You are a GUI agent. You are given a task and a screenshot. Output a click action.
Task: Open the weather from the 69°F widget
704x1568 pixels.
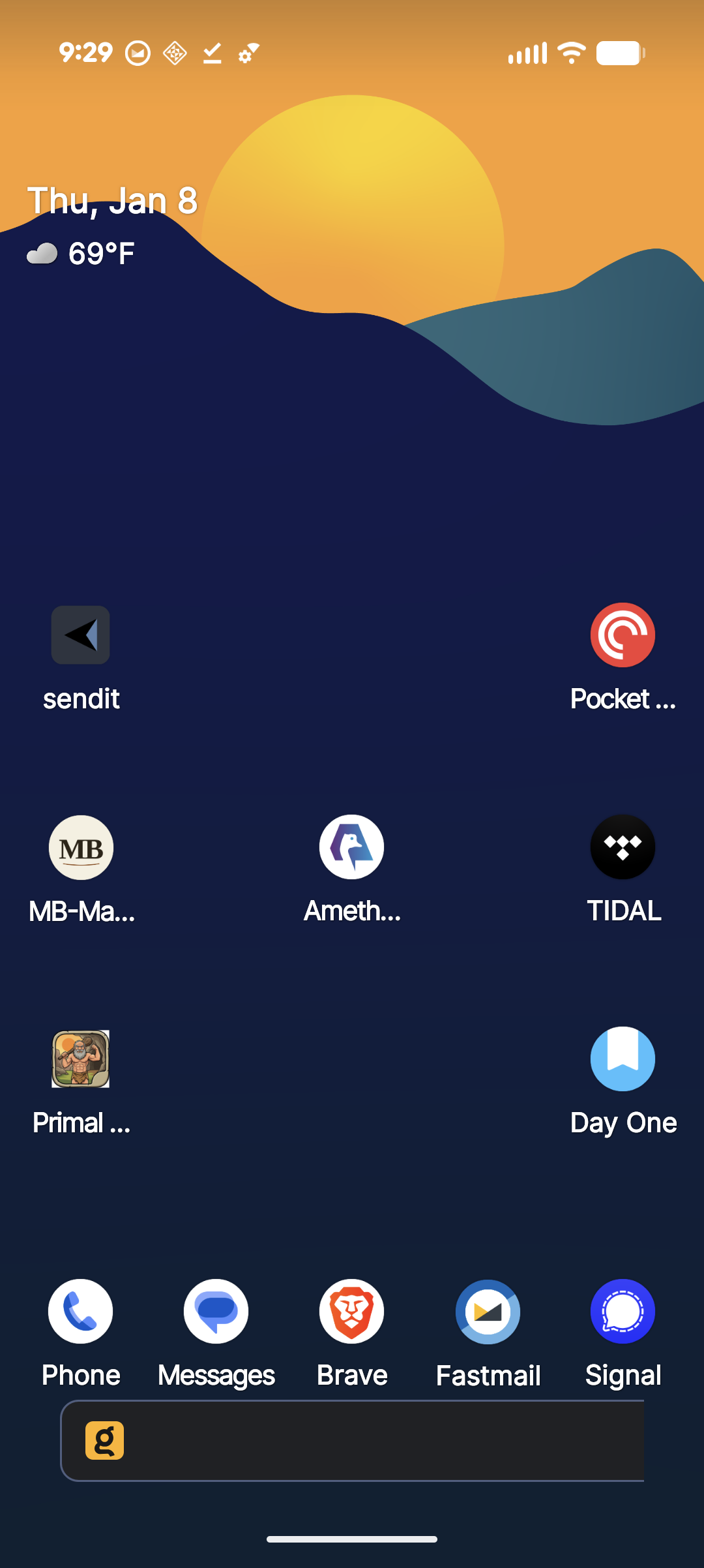coord(80,254)
